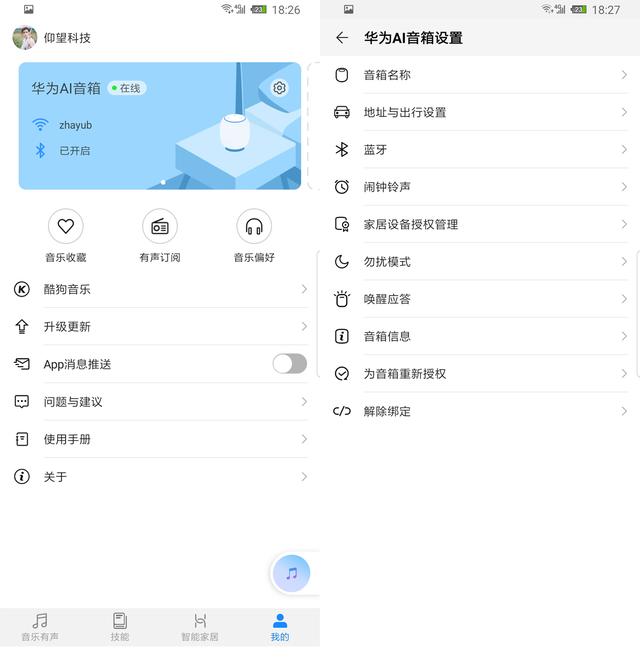The height and width of the screenshot is (658, 640).
Task: Open 闹钟铃声 alarm ringtone settings
Action: (x=480, y=187)
